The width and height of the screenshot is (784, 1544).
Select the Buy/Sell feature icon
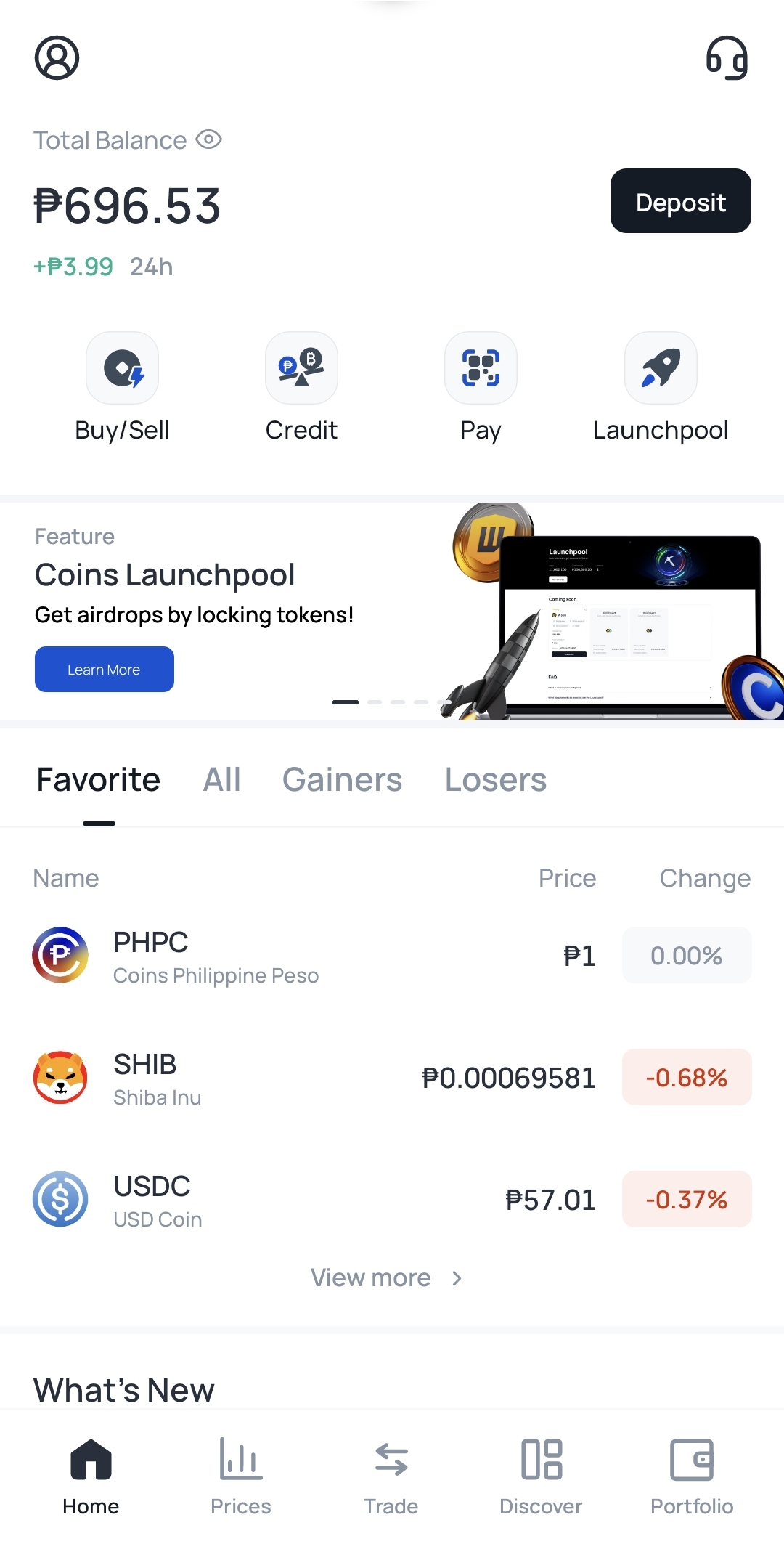121,368
